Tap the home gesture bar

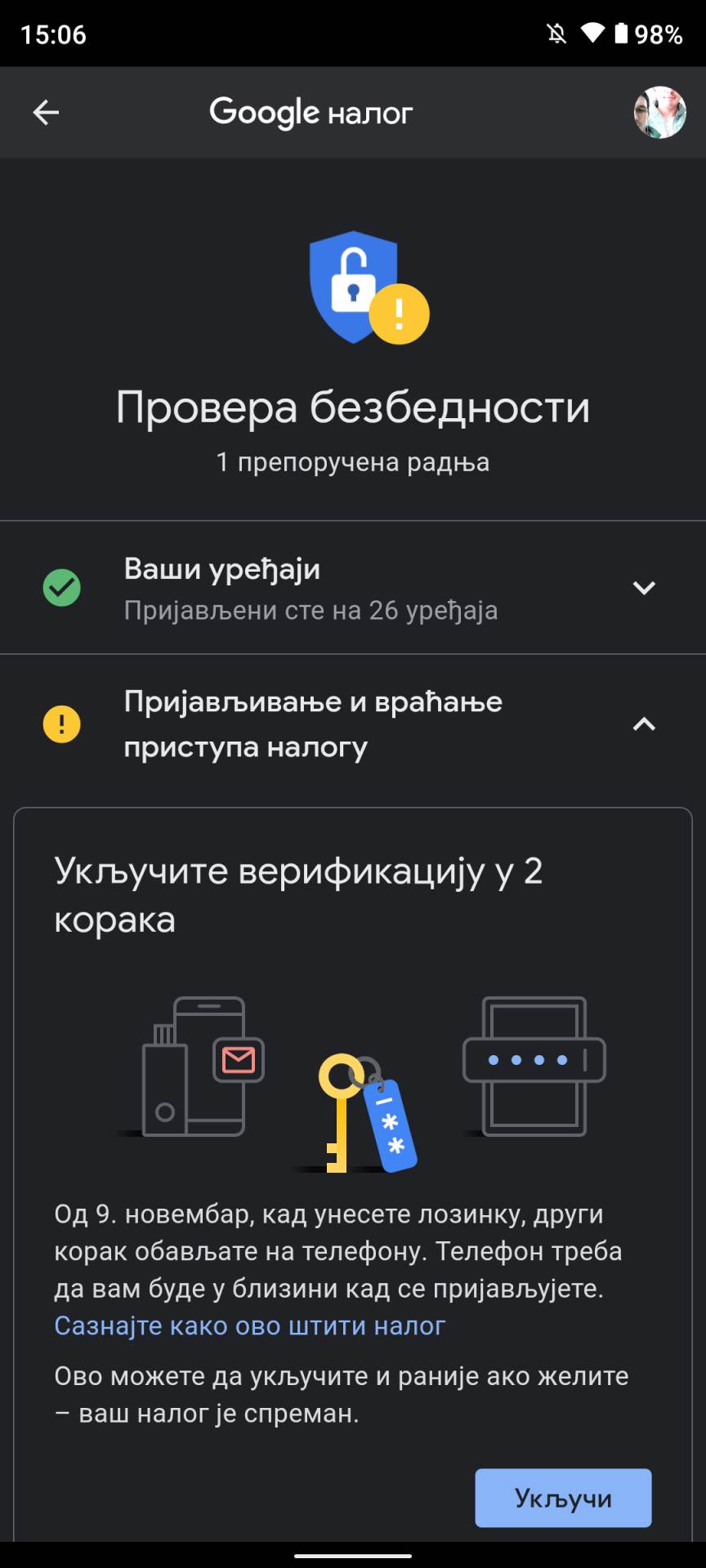click(353, 1556)
